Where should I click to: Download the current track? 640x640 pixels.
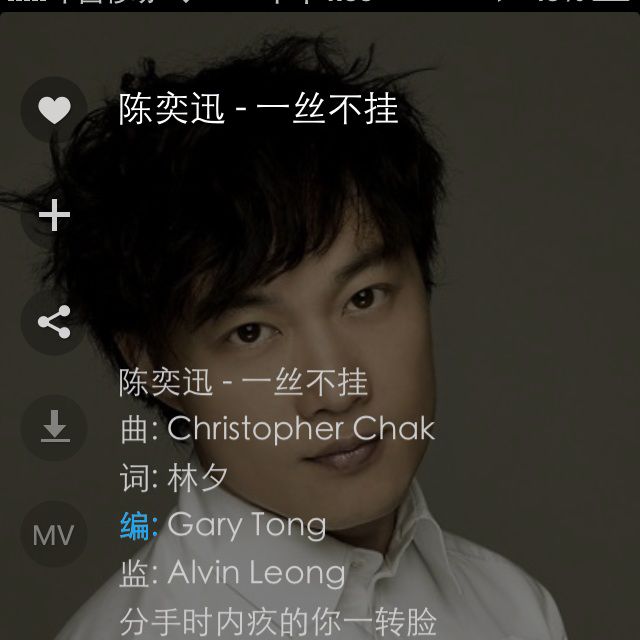[x=54, y=428]
